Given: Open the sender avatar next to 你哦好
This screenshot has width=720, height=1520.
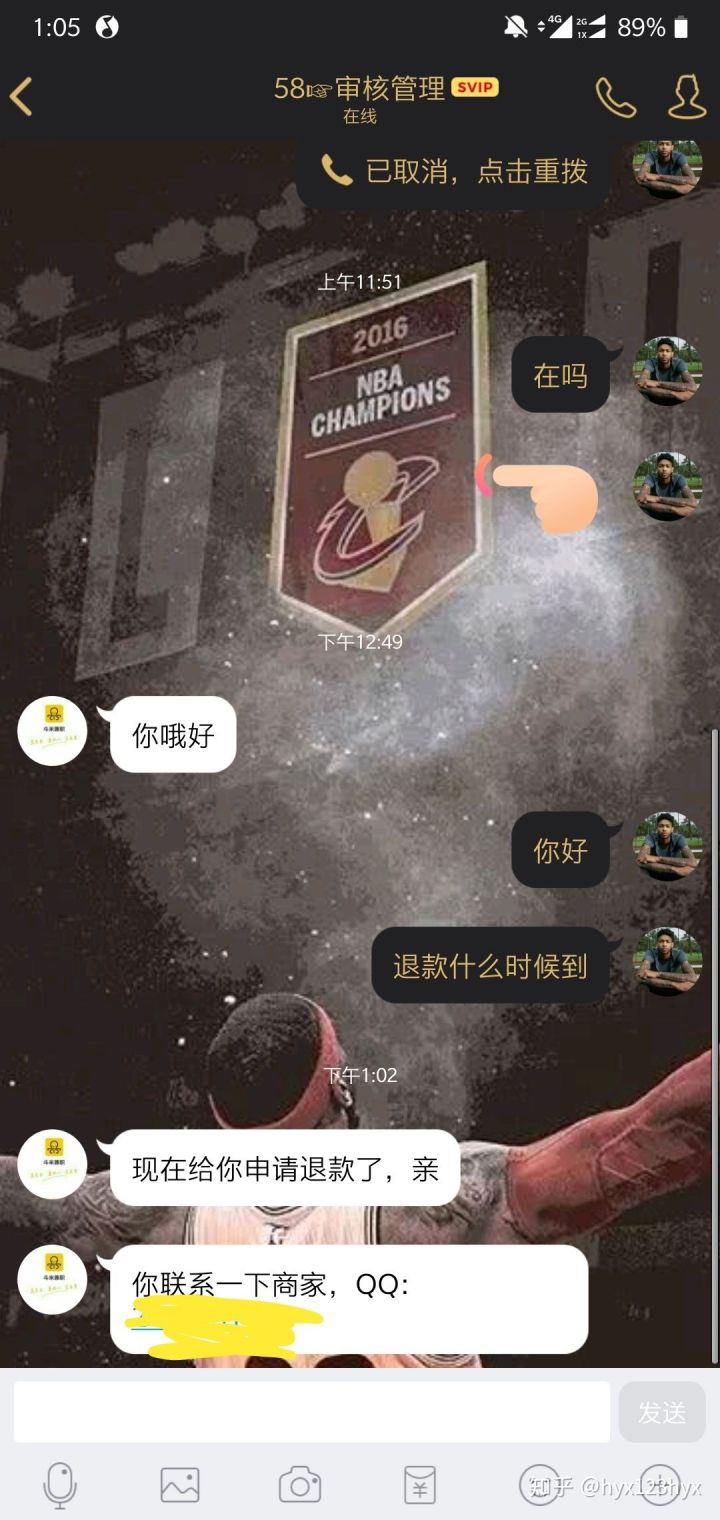Looking at the screenshot, I should [53, 732].
